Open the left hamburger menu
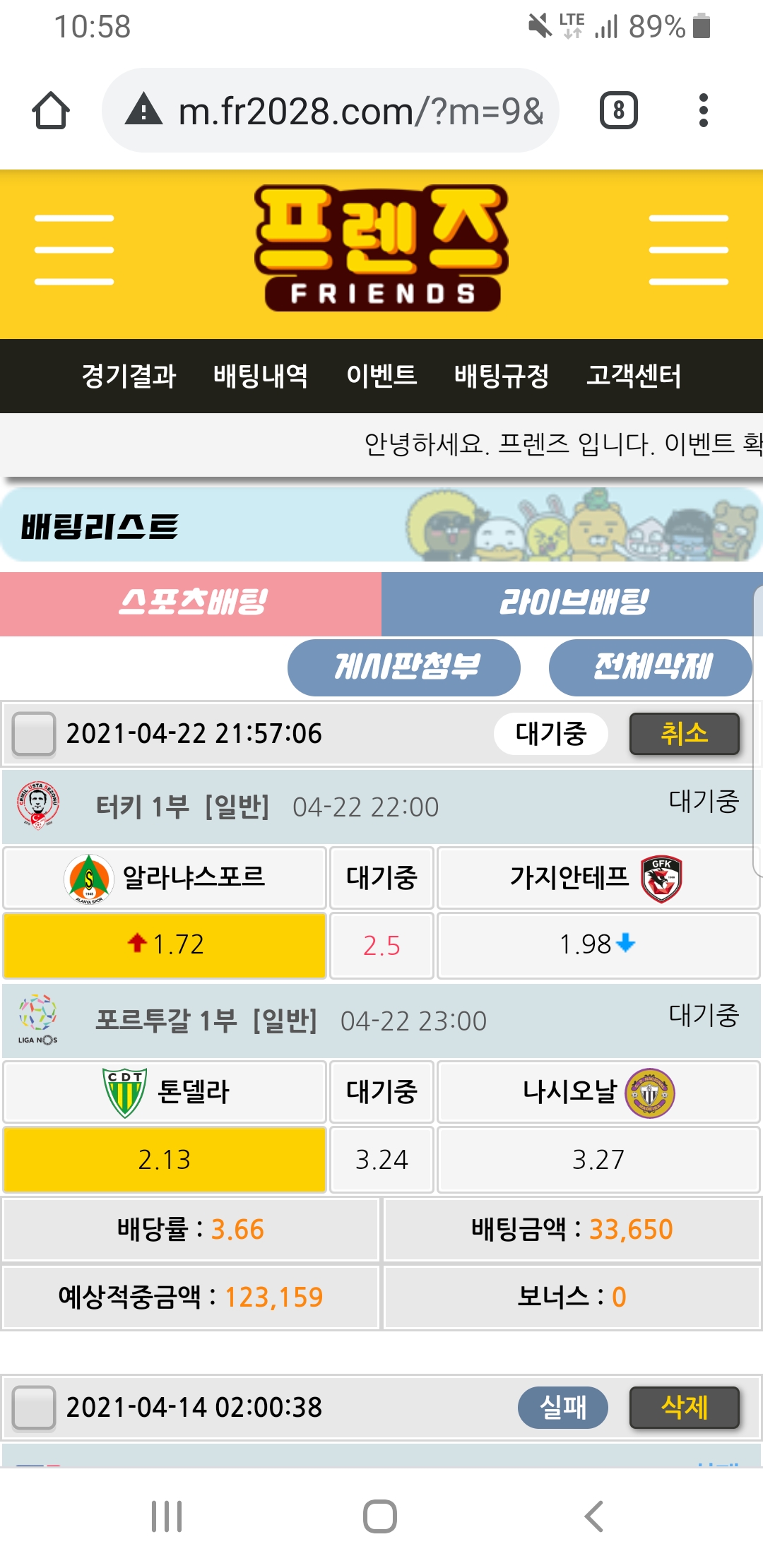Viewport: 763px width, 1568px height. click(x=74, y=250)
